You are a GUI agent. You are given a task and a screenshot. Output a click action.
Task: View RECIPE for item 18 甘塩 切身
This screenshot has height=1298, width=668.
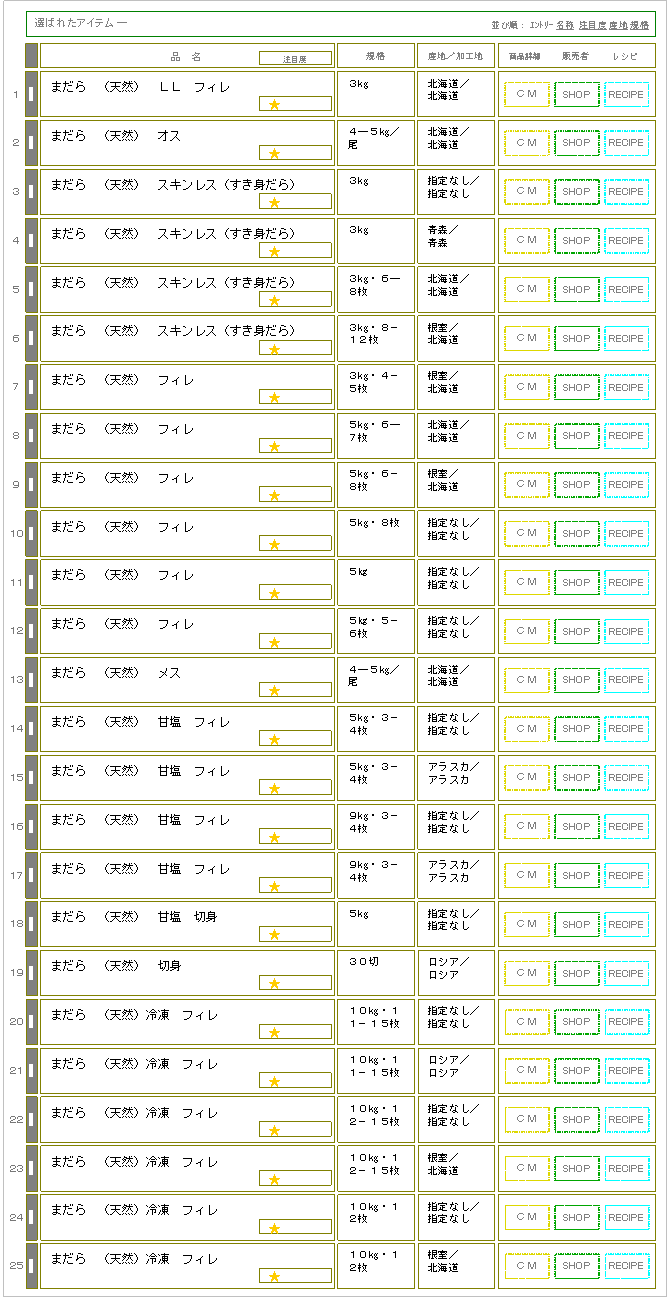(626, 924)
